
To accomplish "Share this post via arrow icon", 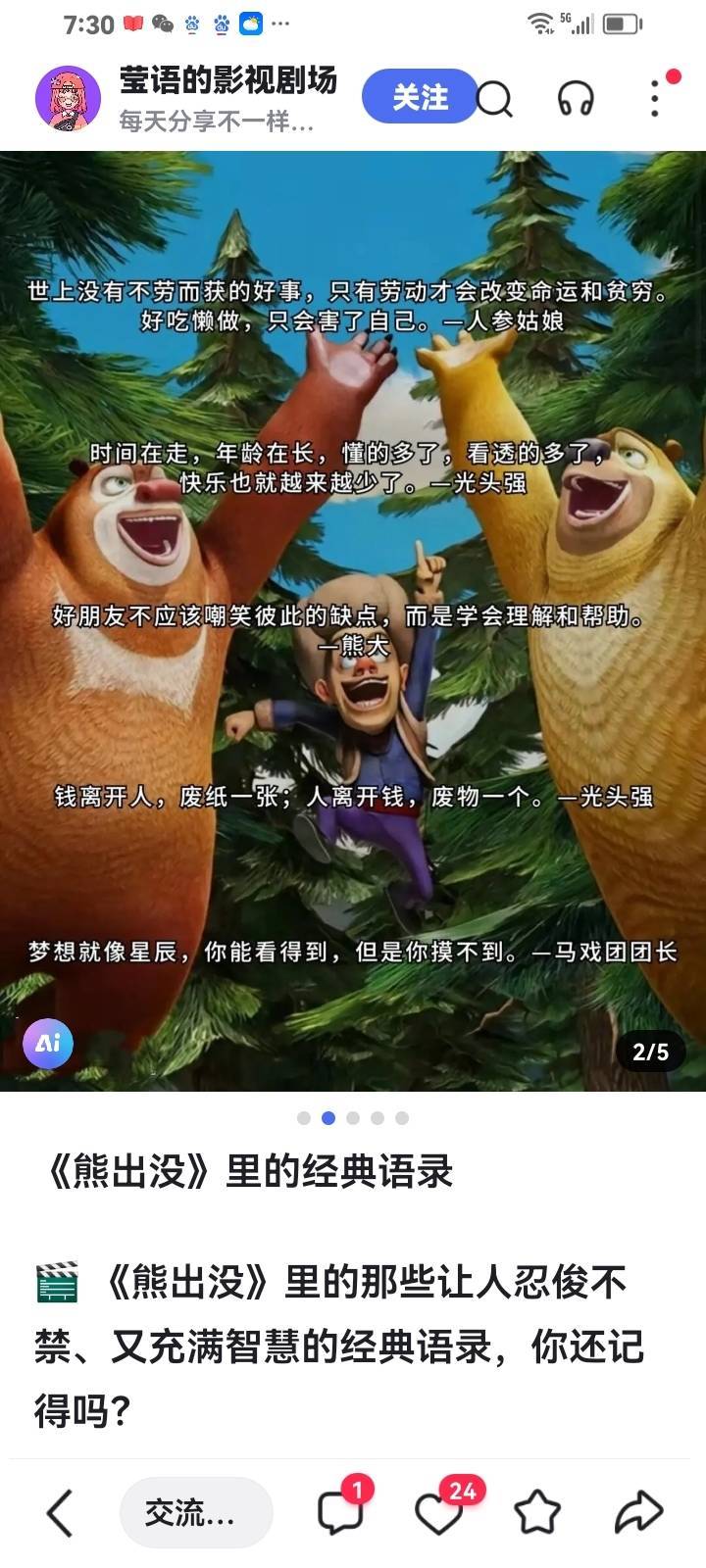I will click(638, 1512).
